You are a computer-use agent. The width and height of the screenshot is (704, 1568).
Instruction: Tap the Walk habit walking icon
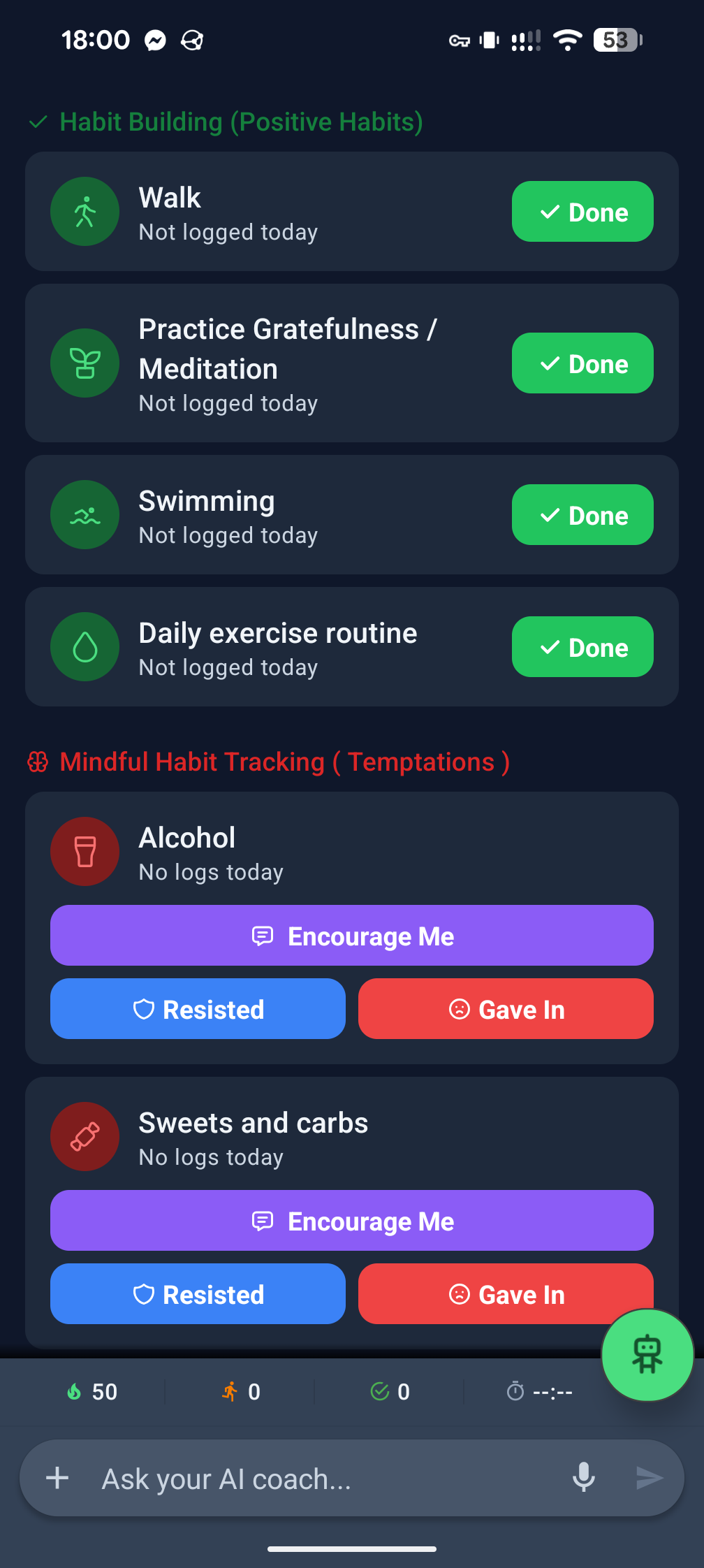pos(84,211)
